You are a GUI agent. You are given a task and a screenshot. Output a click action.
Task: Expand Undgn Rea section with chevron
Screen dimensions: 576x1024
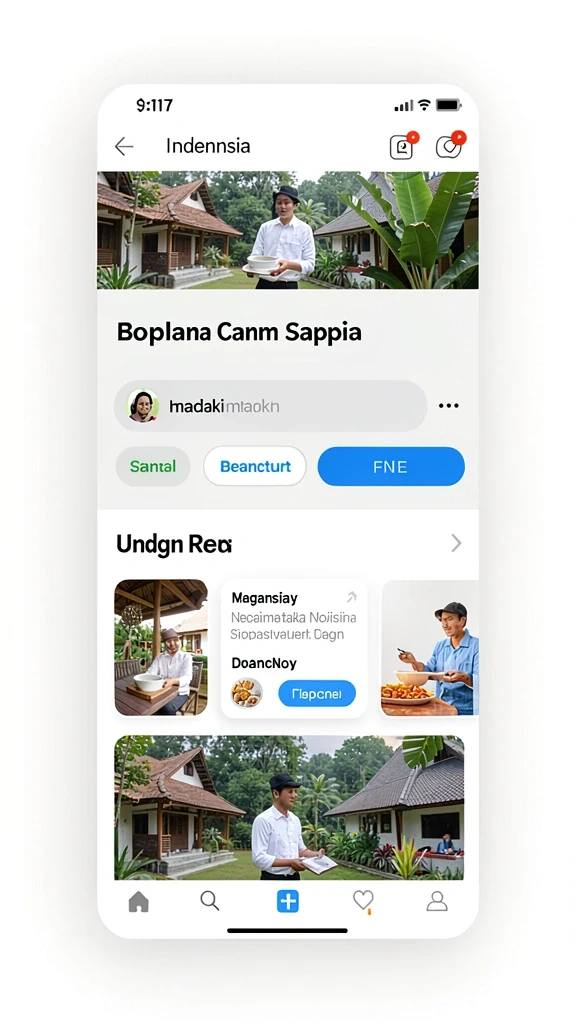click(456, 543)
